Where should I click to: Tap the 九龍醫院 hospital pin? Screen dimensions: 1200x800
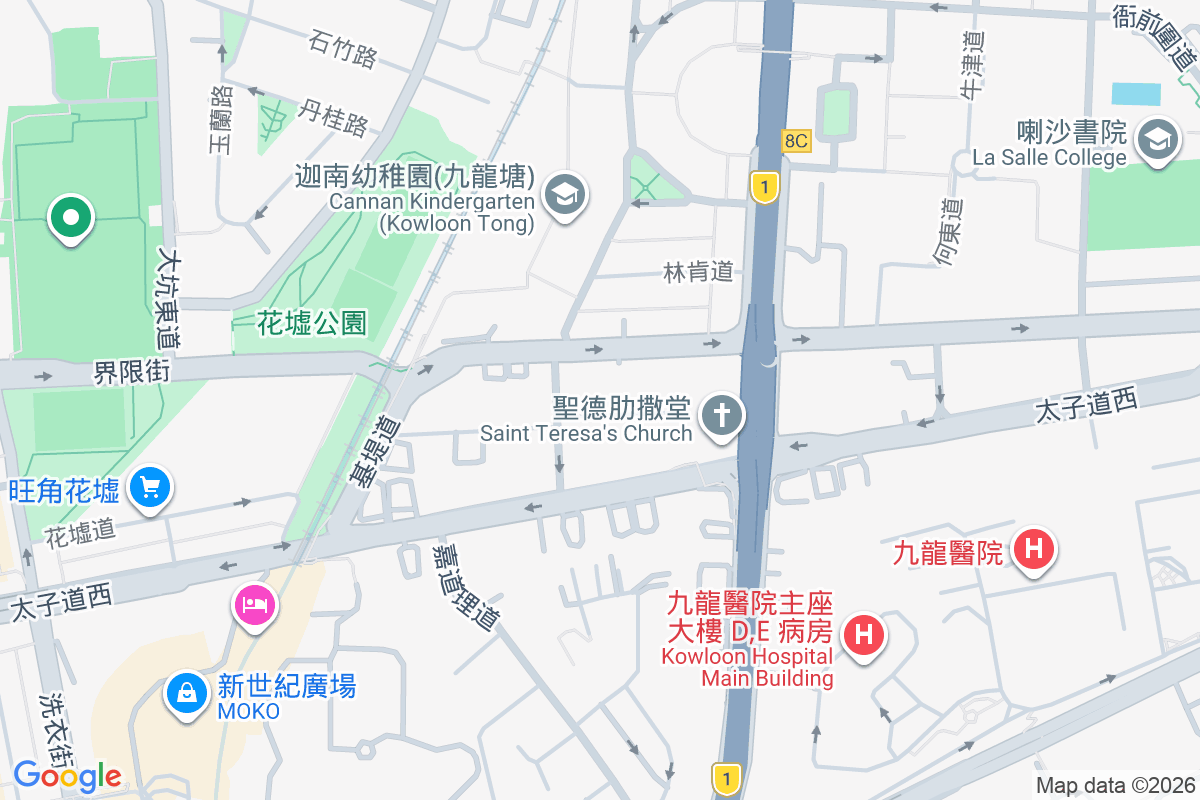[x=1034, y=549]
